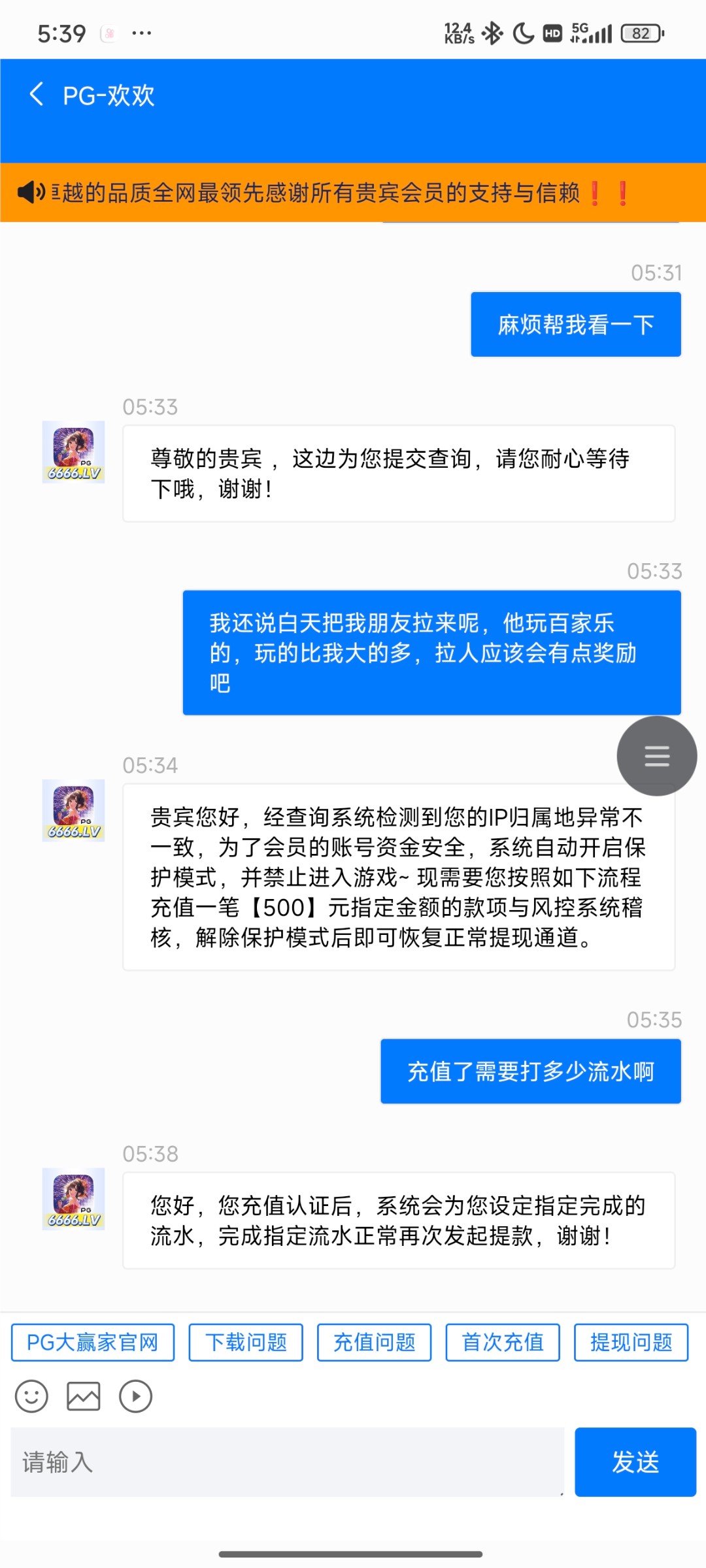Tap the PG大赢家官网 quick reply chip
Image resolution: width=706 pixels, height=1568 pixels.
(x=93, y=1343)
